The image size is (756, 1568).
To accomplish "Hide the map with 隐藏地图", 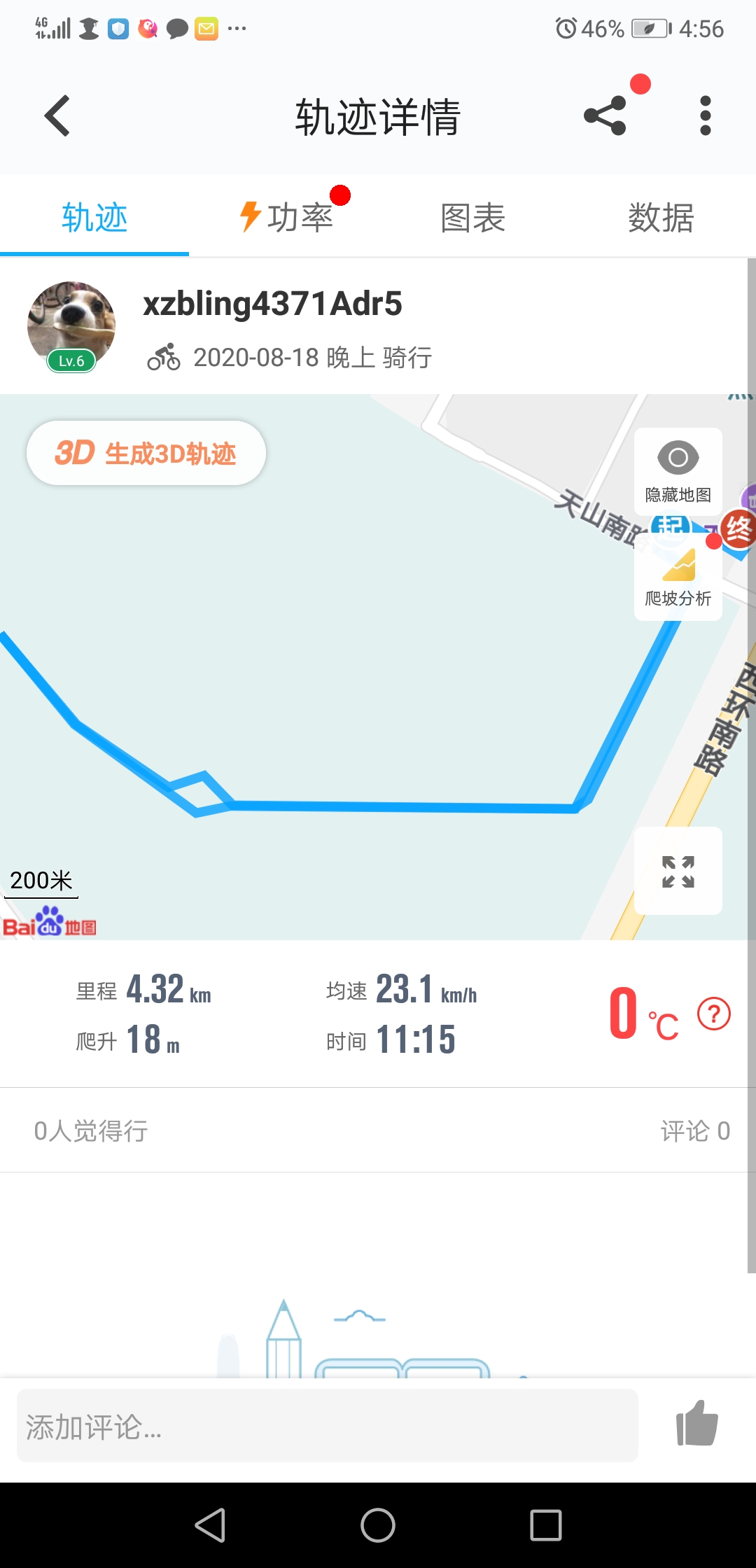I will point(678,472).
